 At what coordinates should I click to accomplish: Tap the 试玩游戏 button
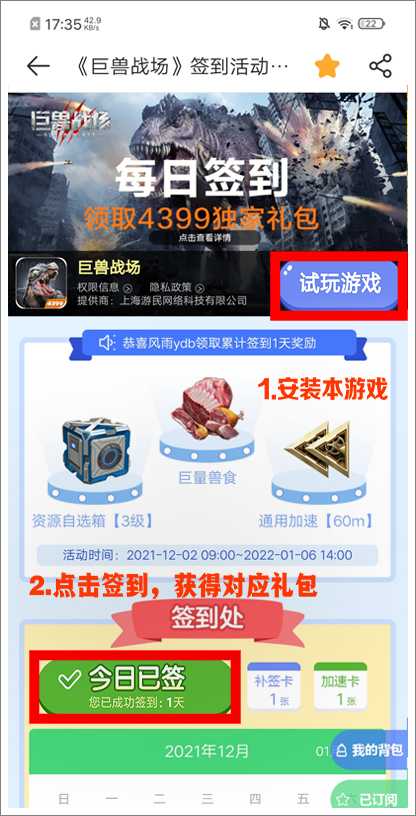tap(339, 286)
